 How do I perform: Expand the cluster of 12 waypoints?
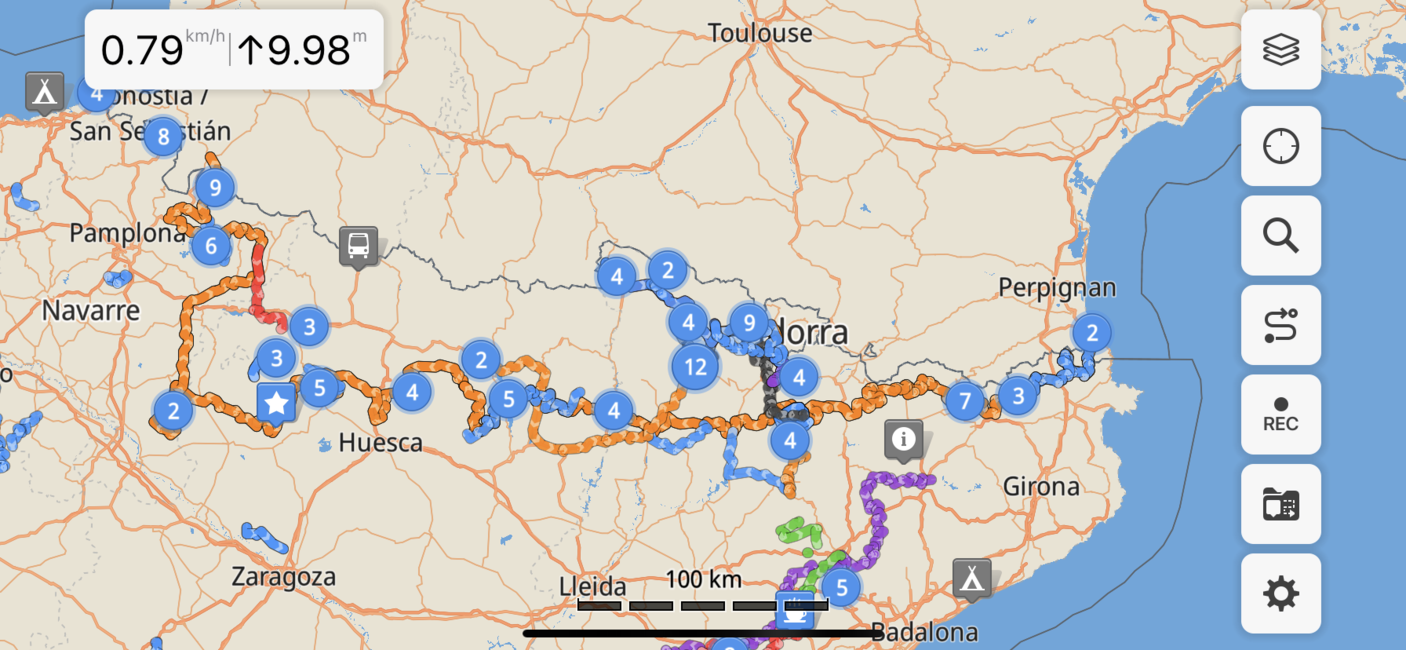pos(695,367)
